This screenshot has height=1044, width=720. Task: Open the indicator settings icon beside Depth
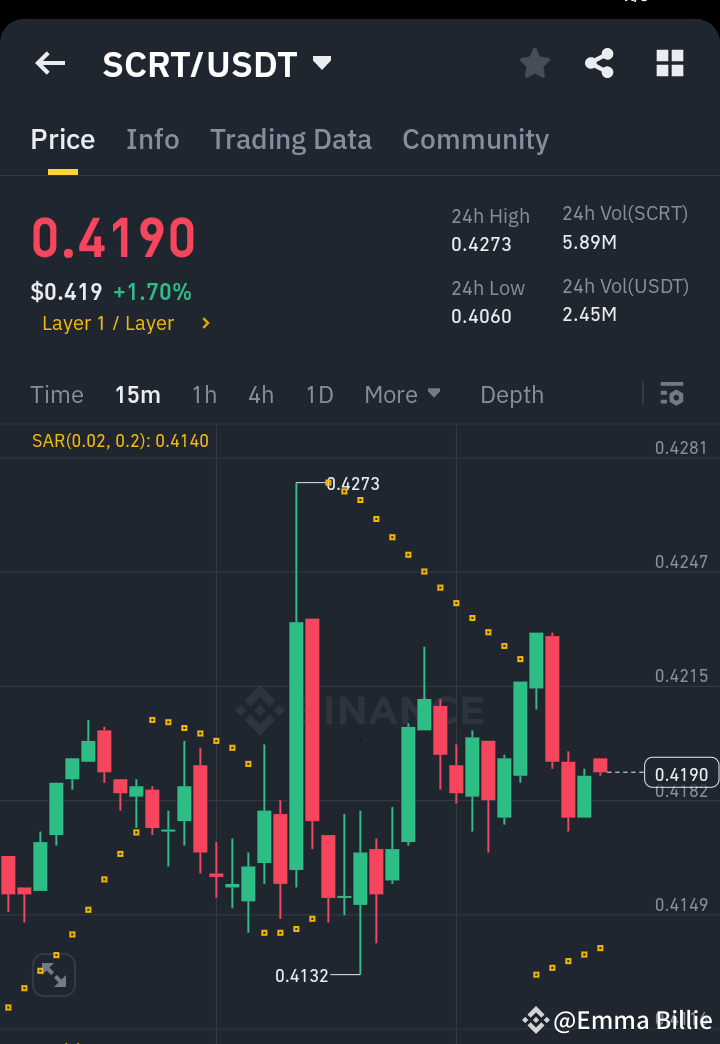(x=672, y=395)
